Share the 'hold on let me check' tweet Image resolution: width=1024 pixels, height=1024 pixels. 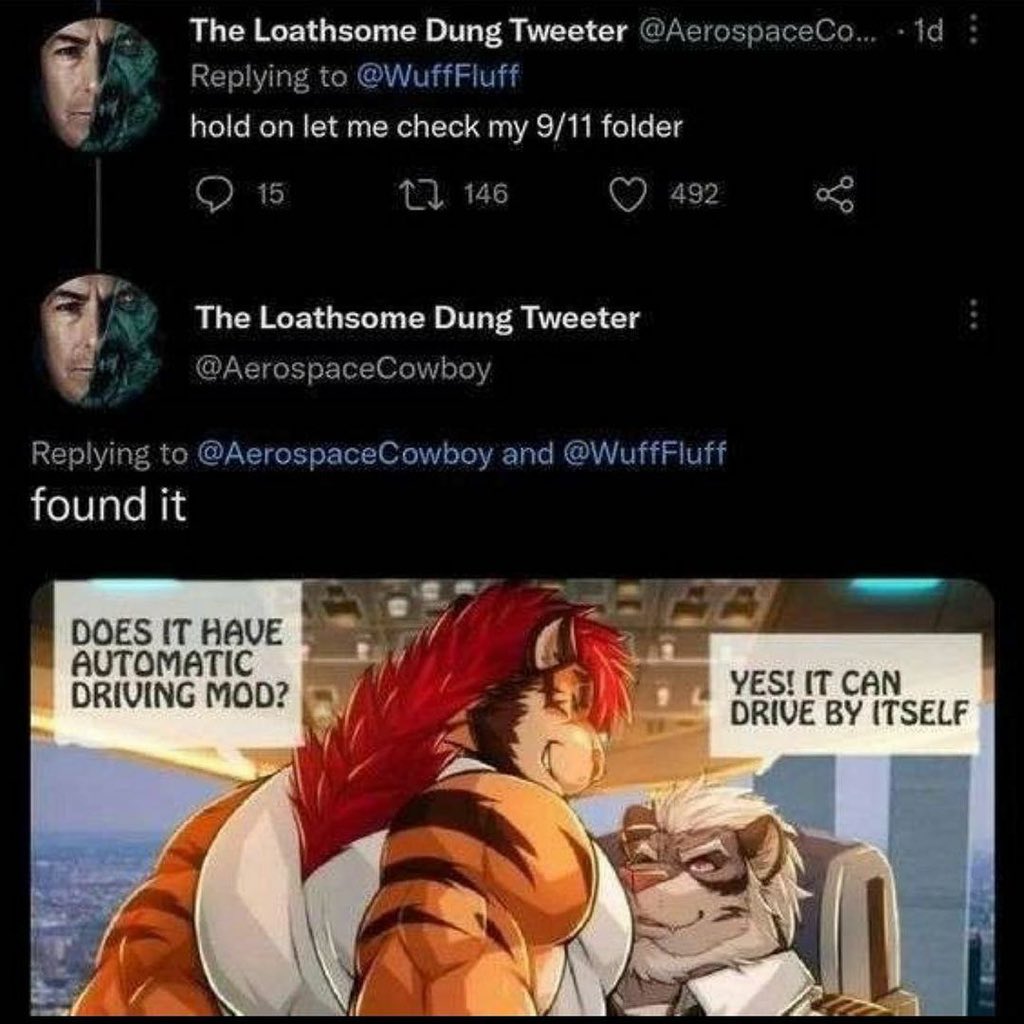[x=835, y=194]
